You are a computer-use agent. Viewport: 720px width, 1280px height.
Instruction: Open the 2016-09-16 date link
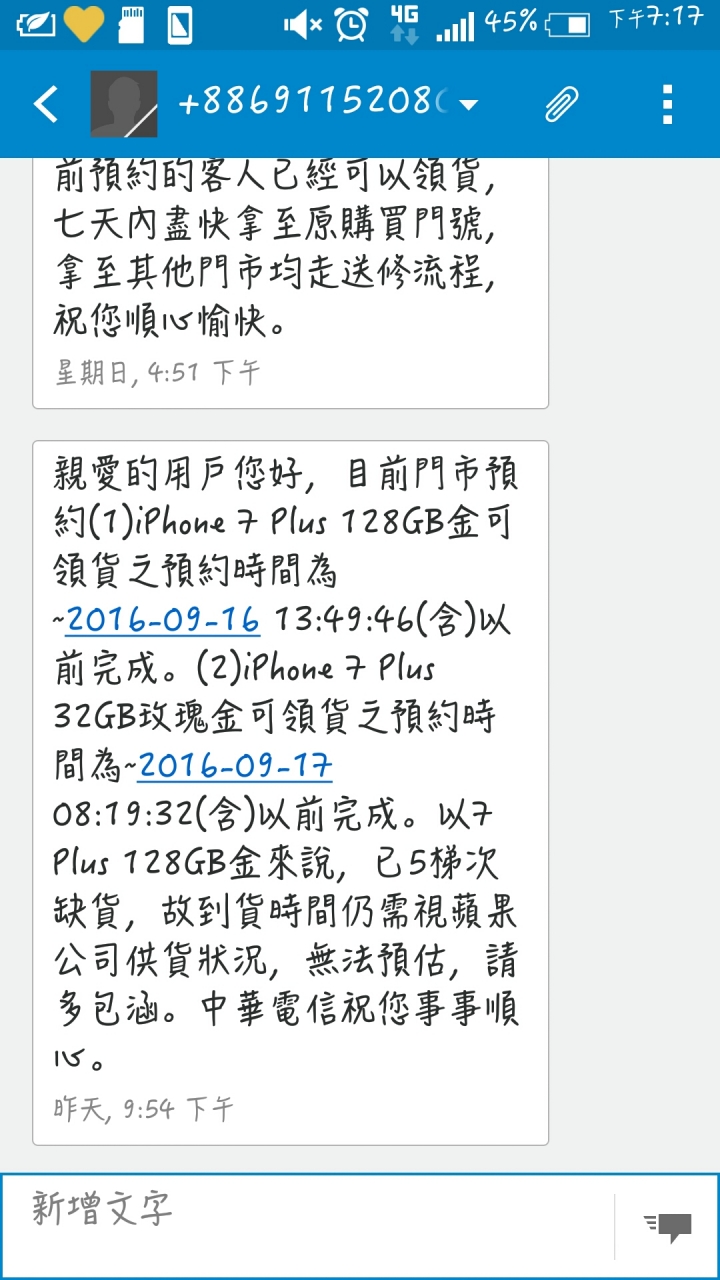pyautogui.click(x=163, y=620)
